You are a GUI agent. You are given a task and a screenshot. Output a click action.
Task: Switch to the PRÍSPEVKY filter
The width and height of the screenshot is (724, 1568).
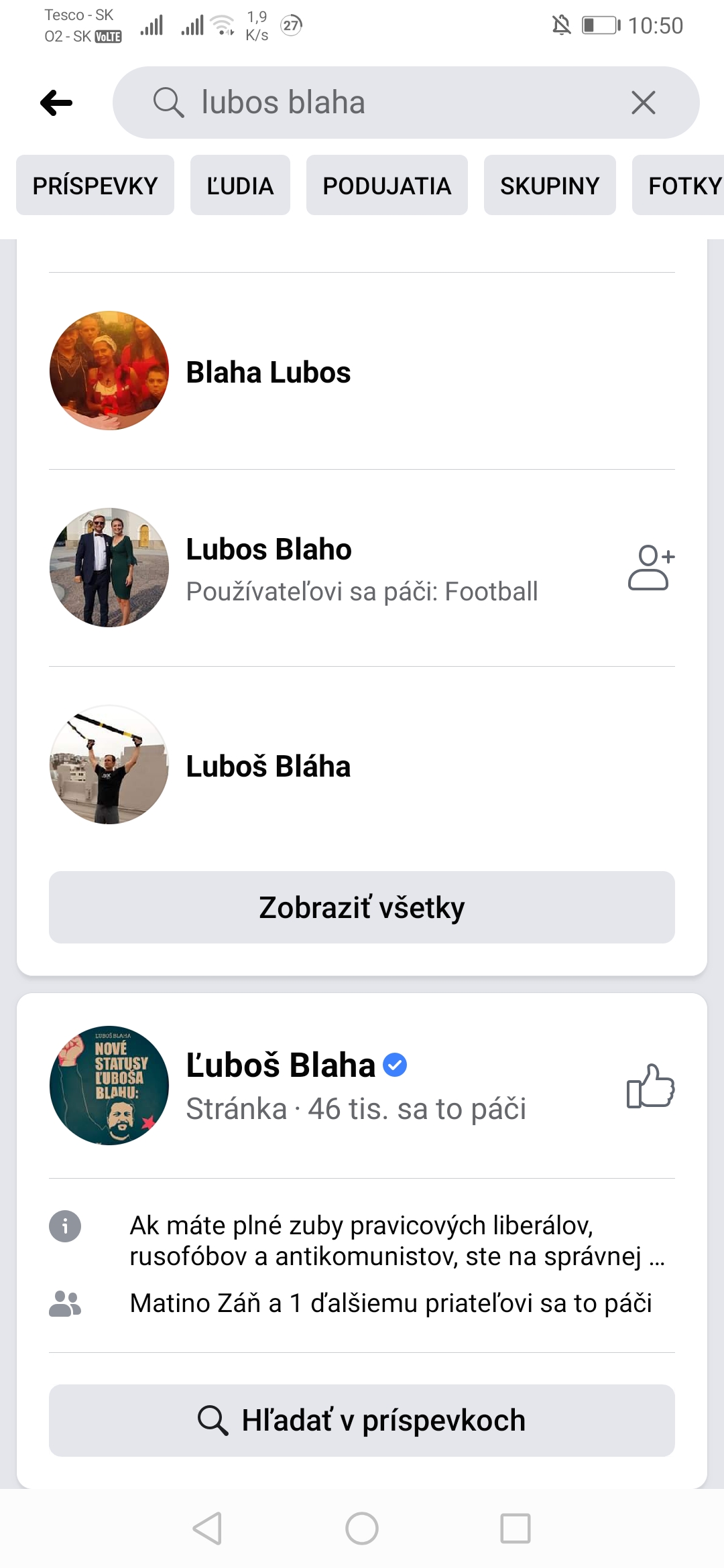click(x=95, y=186)
